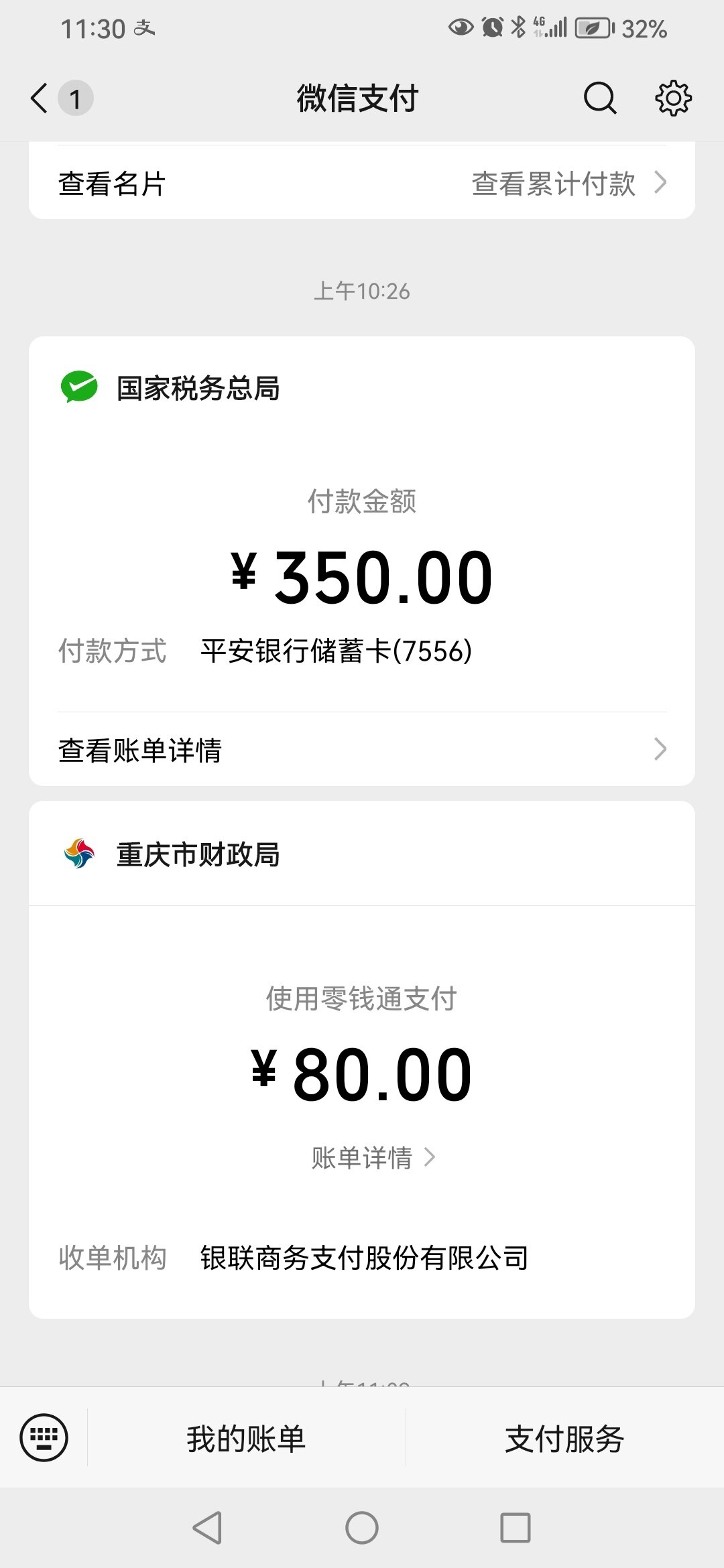Open system recent apps
Viewport: 724px width, 1568px height.
tap(516, 1528)
